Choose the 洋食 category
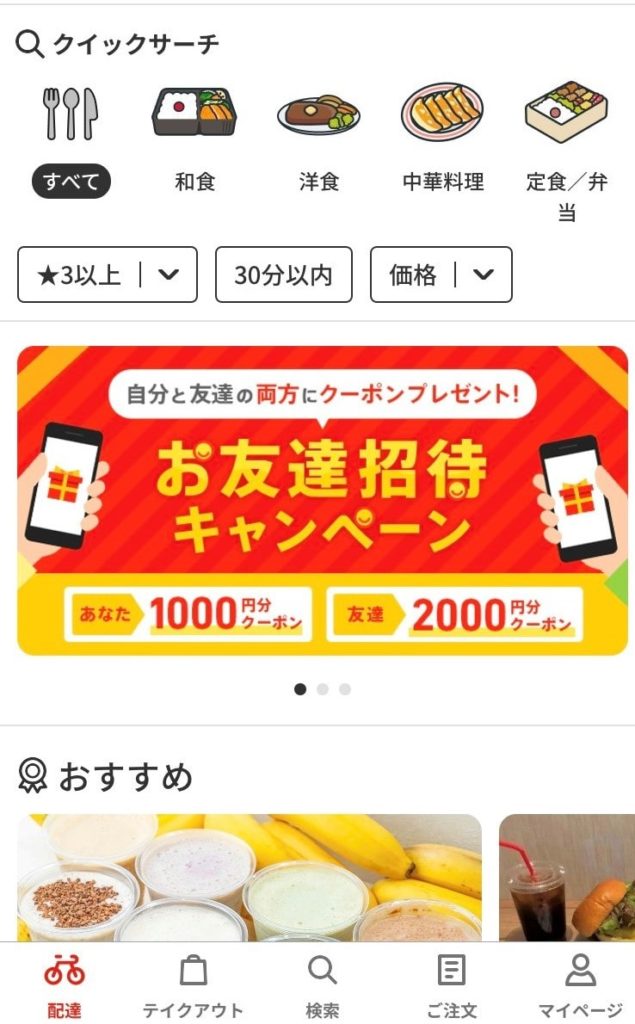This screenshot has width=635, height=1024. pos(318,142)
